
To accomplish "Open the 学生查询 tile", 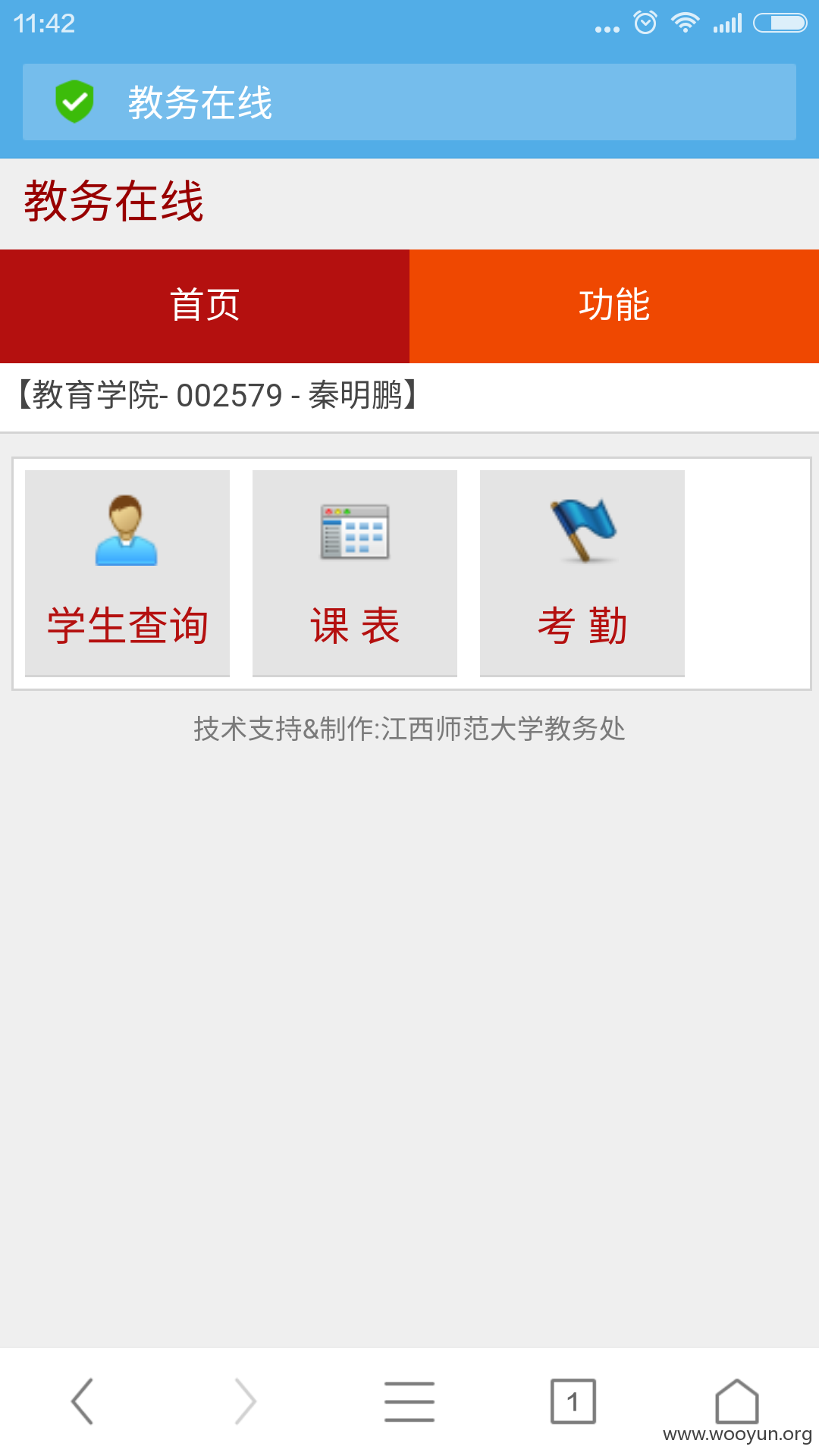I will point(127,573).
